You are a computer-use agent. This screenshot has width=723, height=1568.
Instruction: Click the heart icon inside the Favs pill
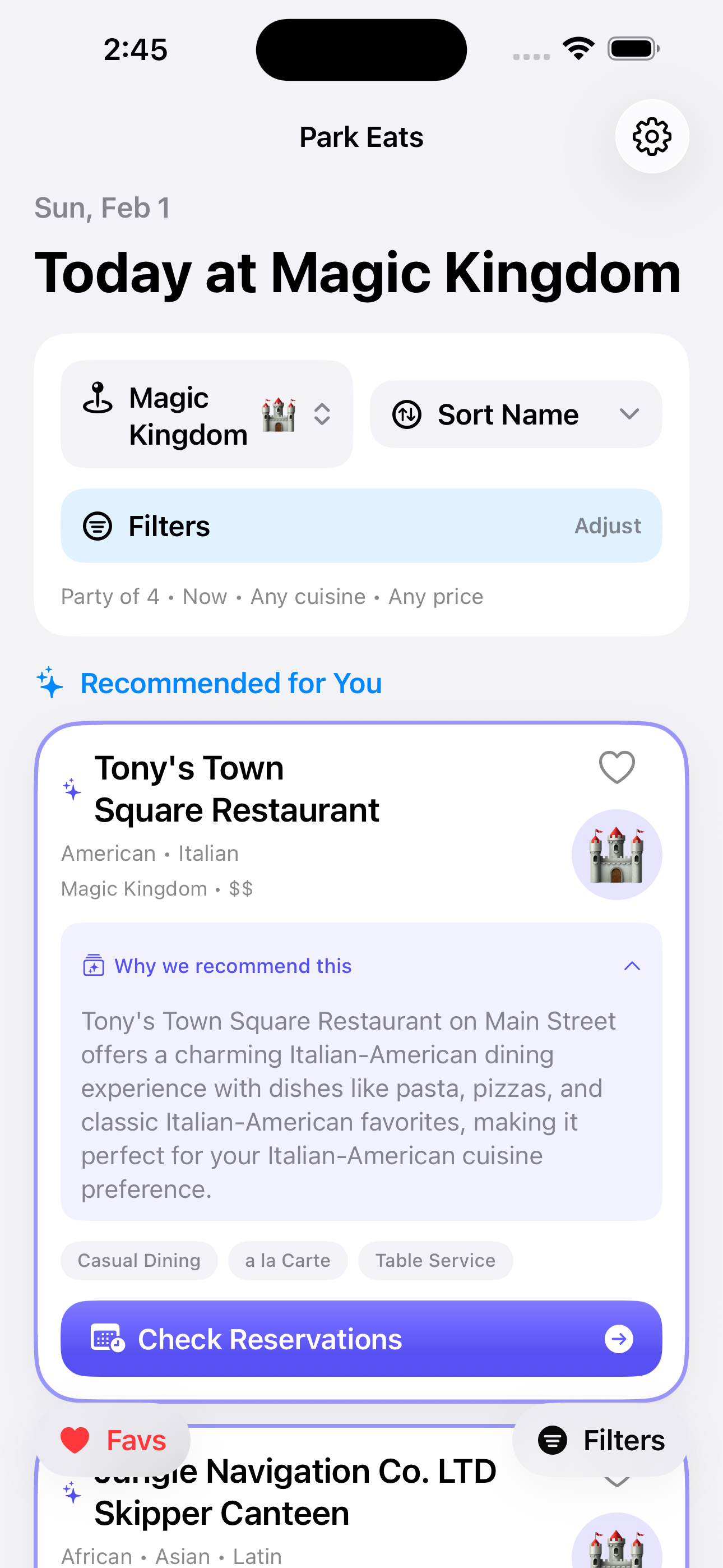point(74,1440)
